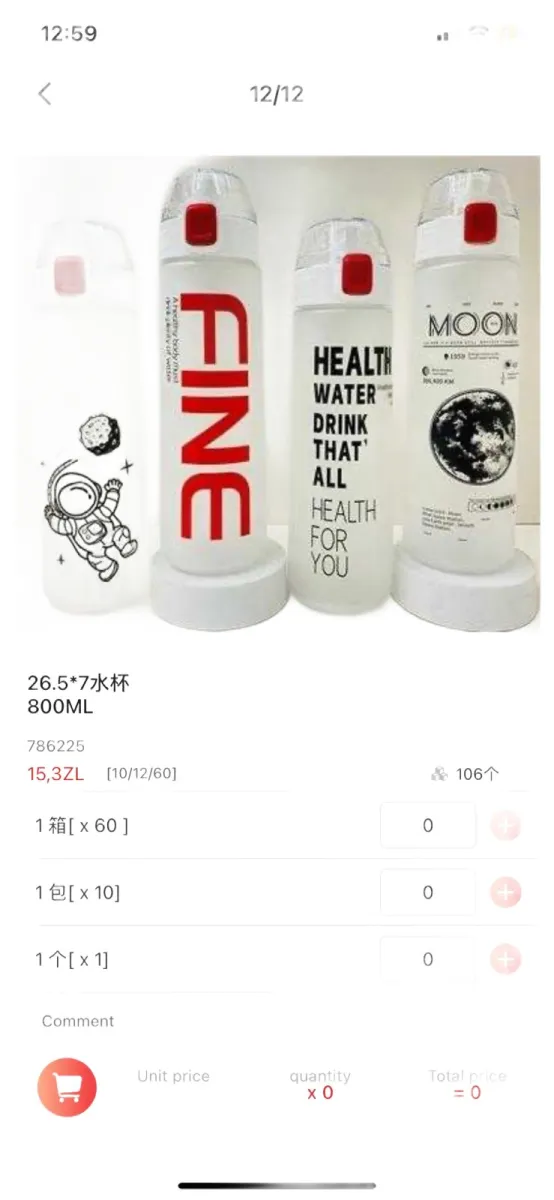Edit the quantity field for 1包 x 10
The height and width of the screenshot is (1200, 554).
click(428, 892)
